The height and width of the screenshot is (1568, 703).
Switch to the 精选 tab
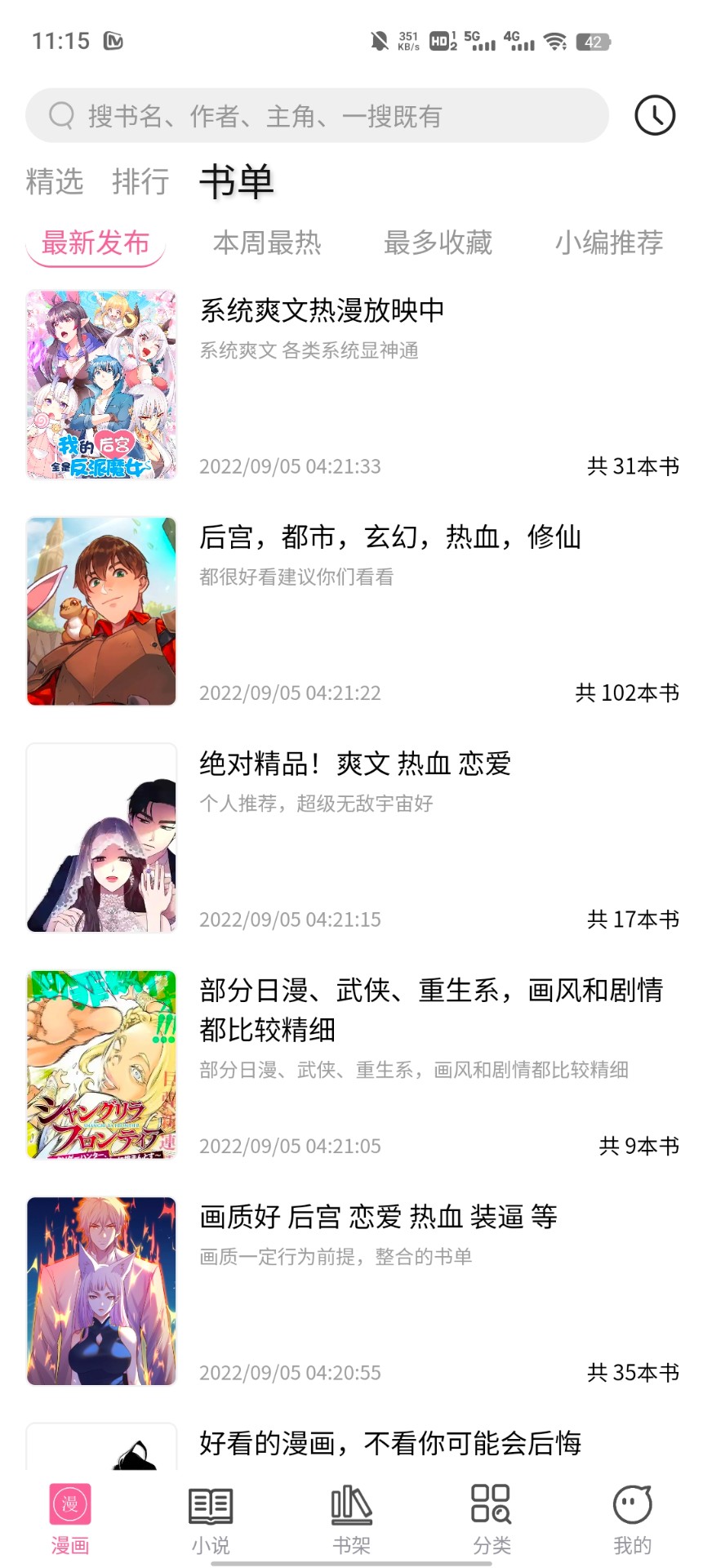(55, 181)
